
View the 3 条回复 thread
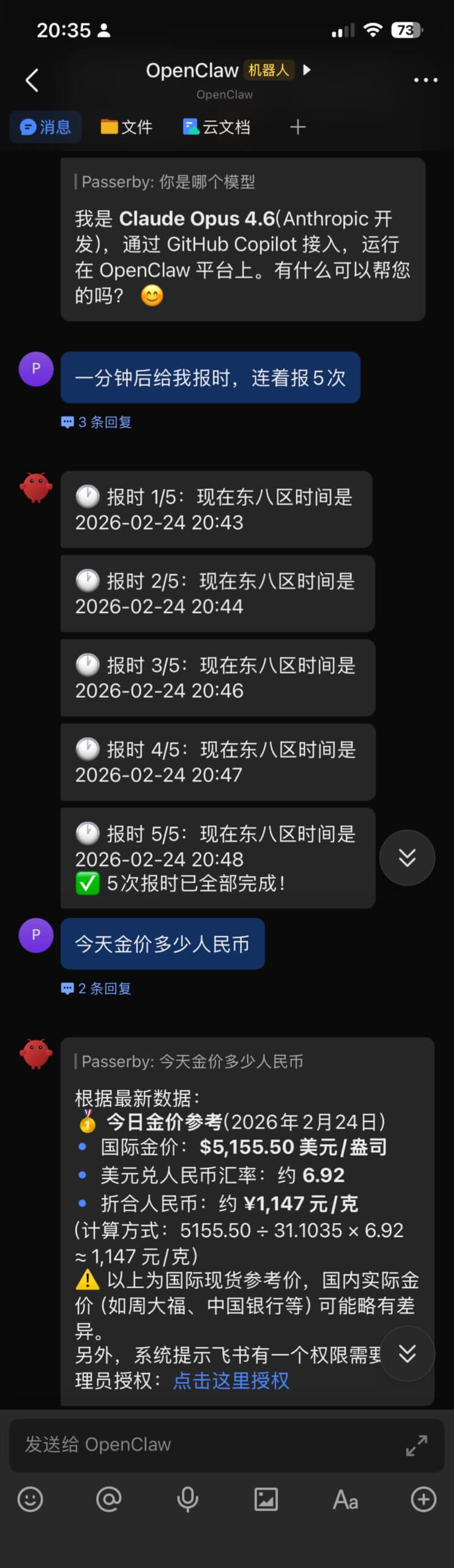97,422
